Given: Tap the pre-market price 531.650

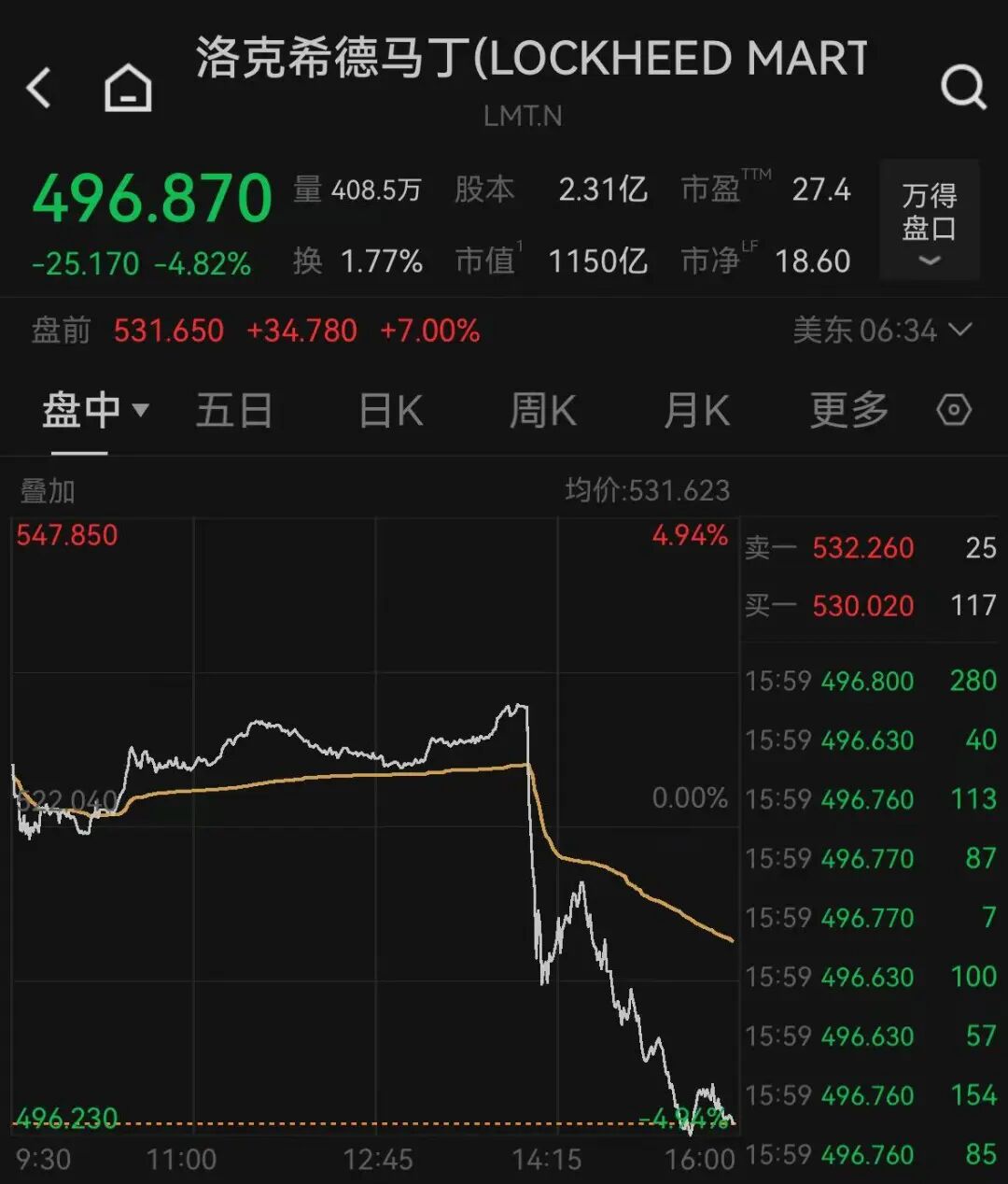Looking at the screenshot, I should pos(168,331).
